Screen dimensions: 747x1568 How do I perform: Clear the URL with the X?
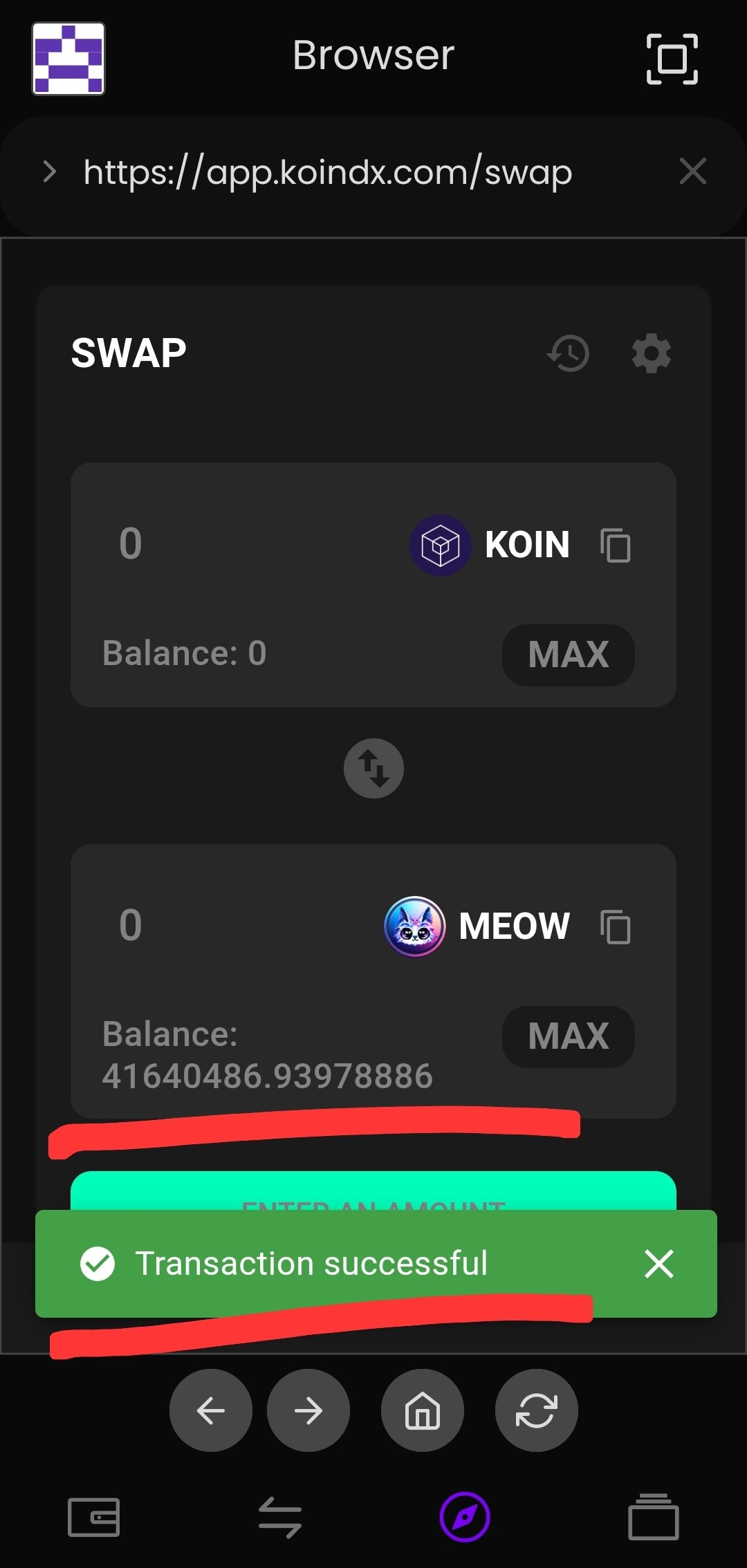692,171
